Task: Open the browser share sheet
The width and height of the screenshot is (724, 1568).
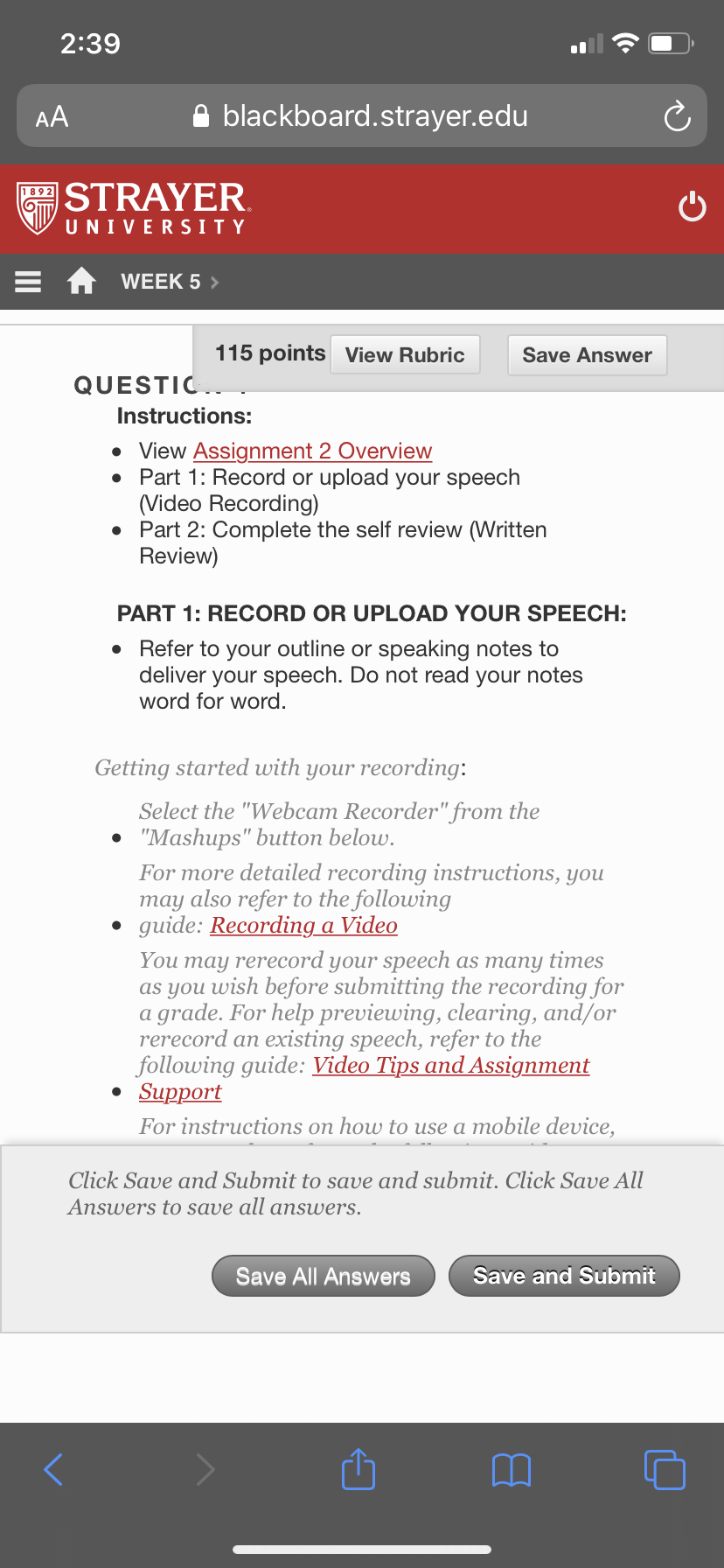Action: pyautogui.click(x=359, y=1468)
